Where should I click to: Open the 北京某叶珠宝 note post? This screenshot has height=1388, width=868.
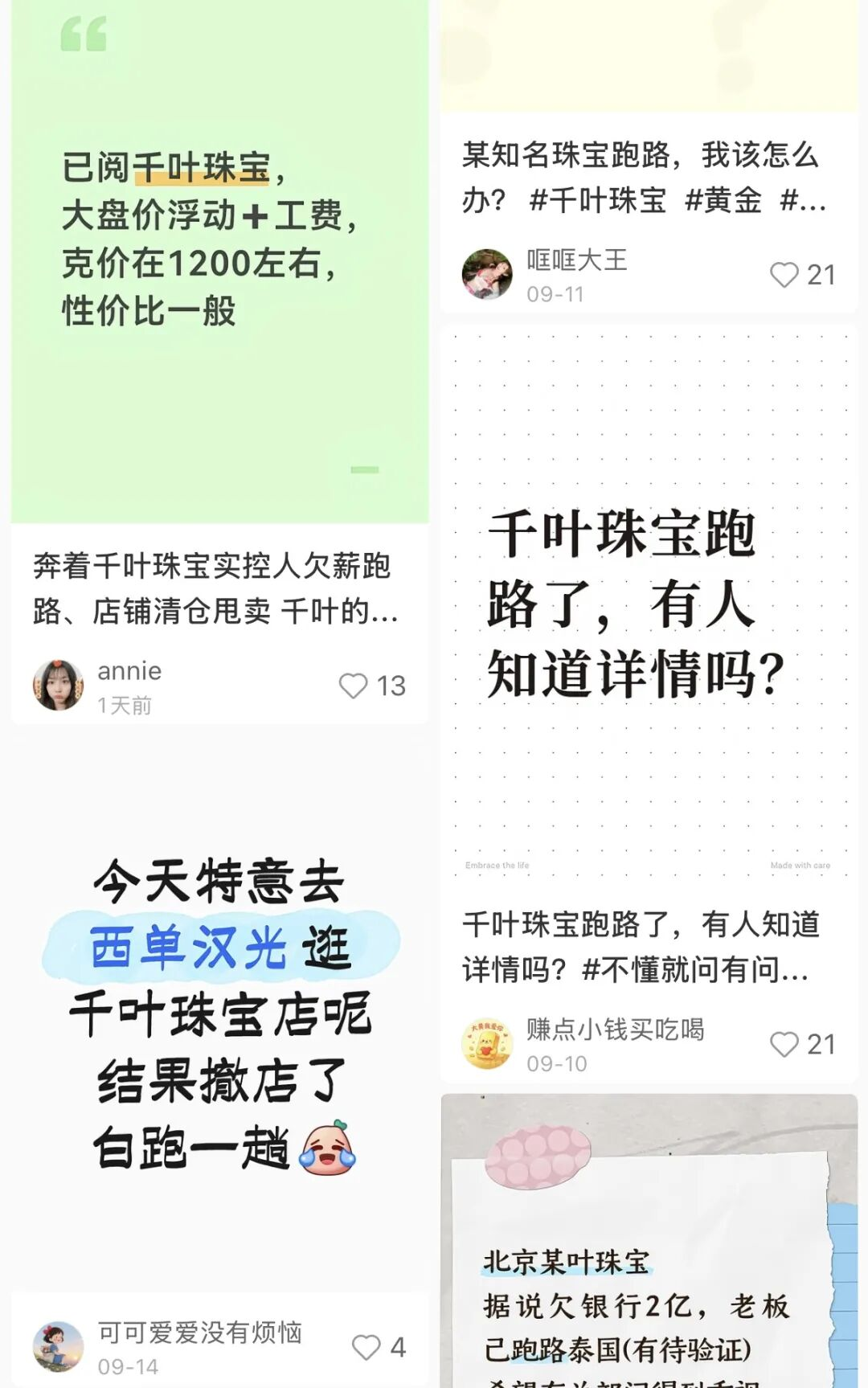coord(649,1241)
